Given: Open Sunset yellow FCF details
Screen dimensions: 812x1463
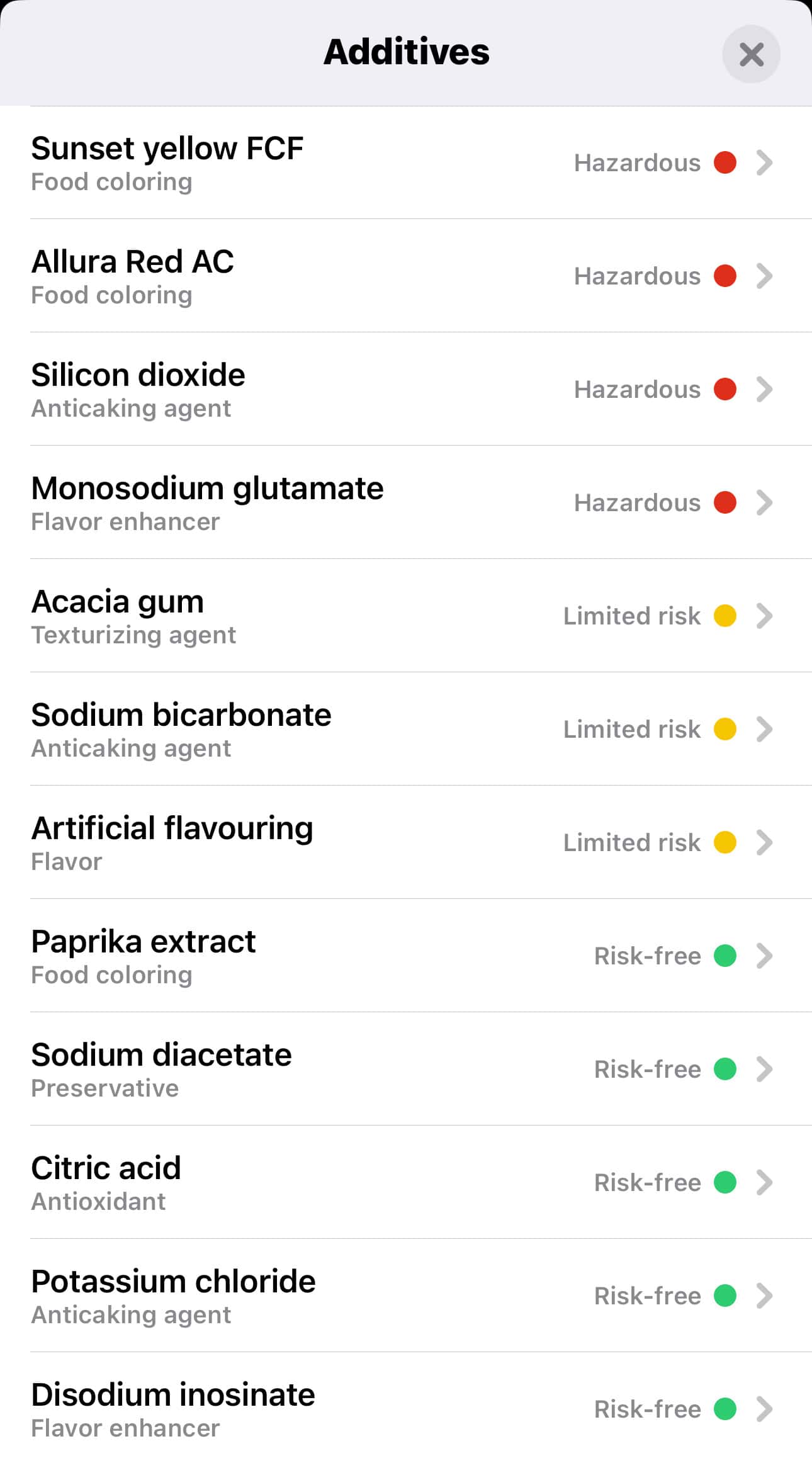Looking at the screenshot, I should click(x=406, y=163).
